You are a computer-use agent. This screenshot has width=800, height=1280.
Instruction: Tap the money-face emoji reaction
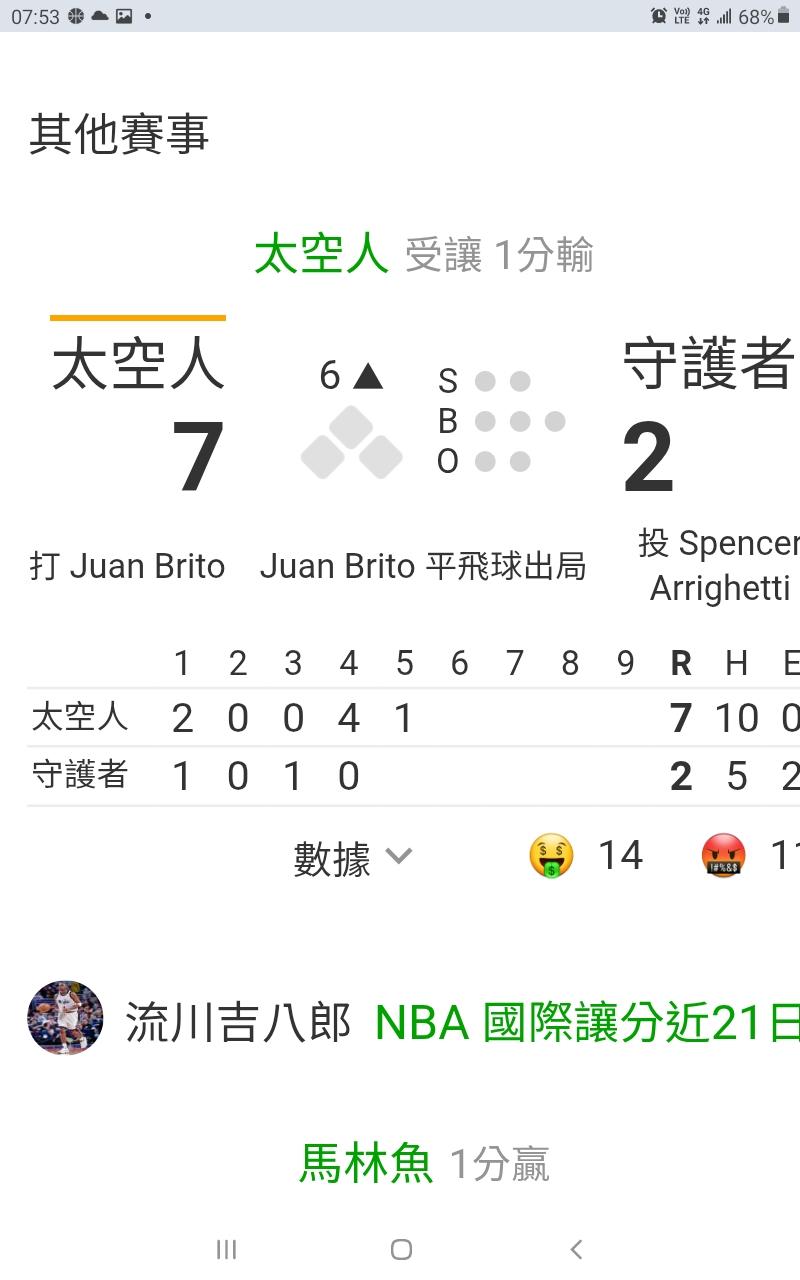click(551, 856)
